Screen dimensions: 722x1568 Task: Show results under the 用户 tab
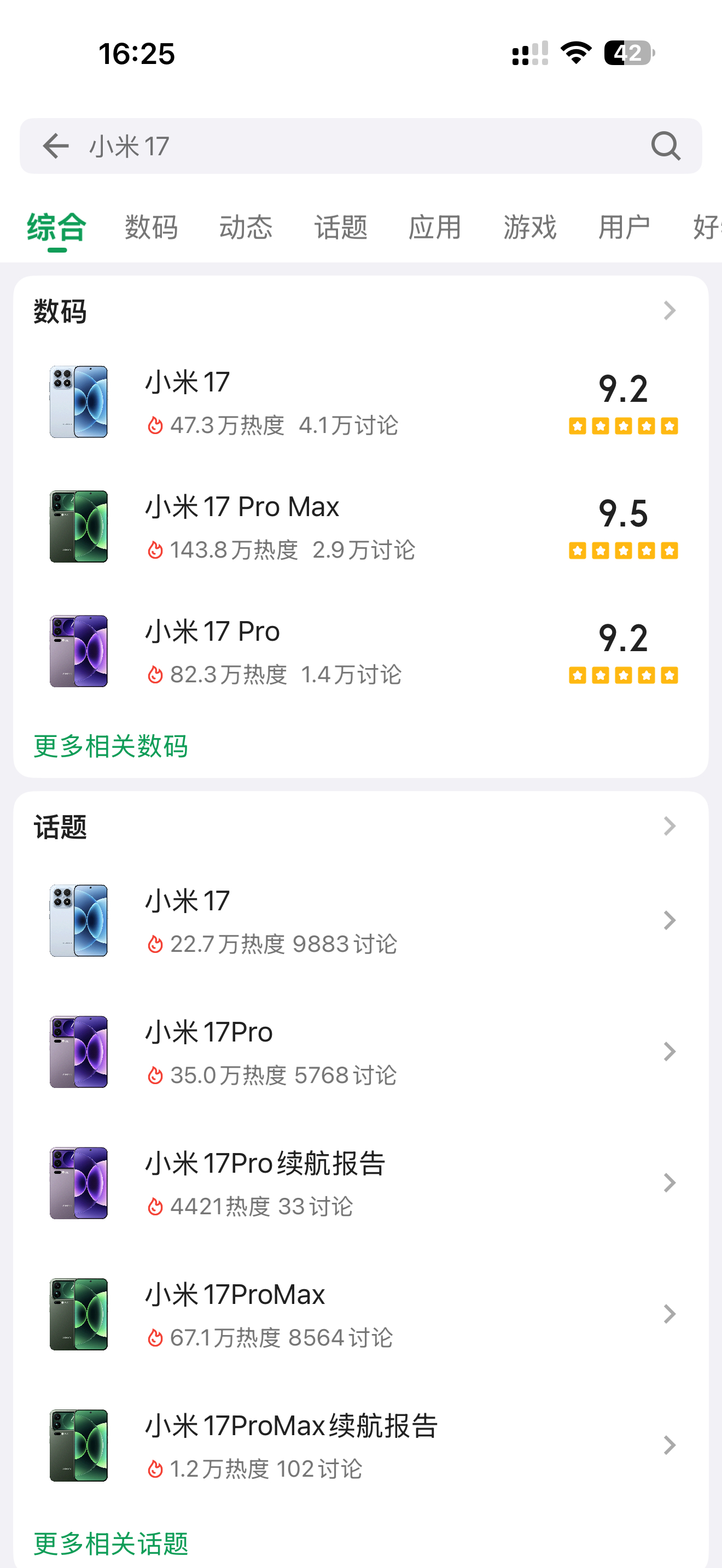(x=625, y=227)
